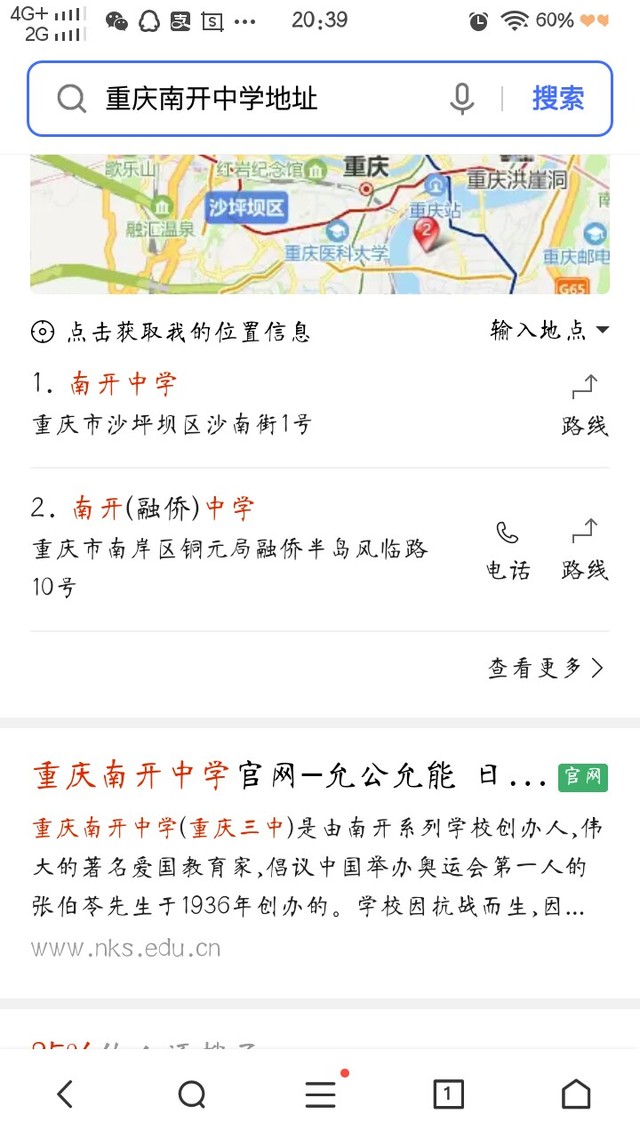The height and width of the screenshot is (1138, 640).
Task: Get 路线 directions to 南开中学
Action: [584, 405]
